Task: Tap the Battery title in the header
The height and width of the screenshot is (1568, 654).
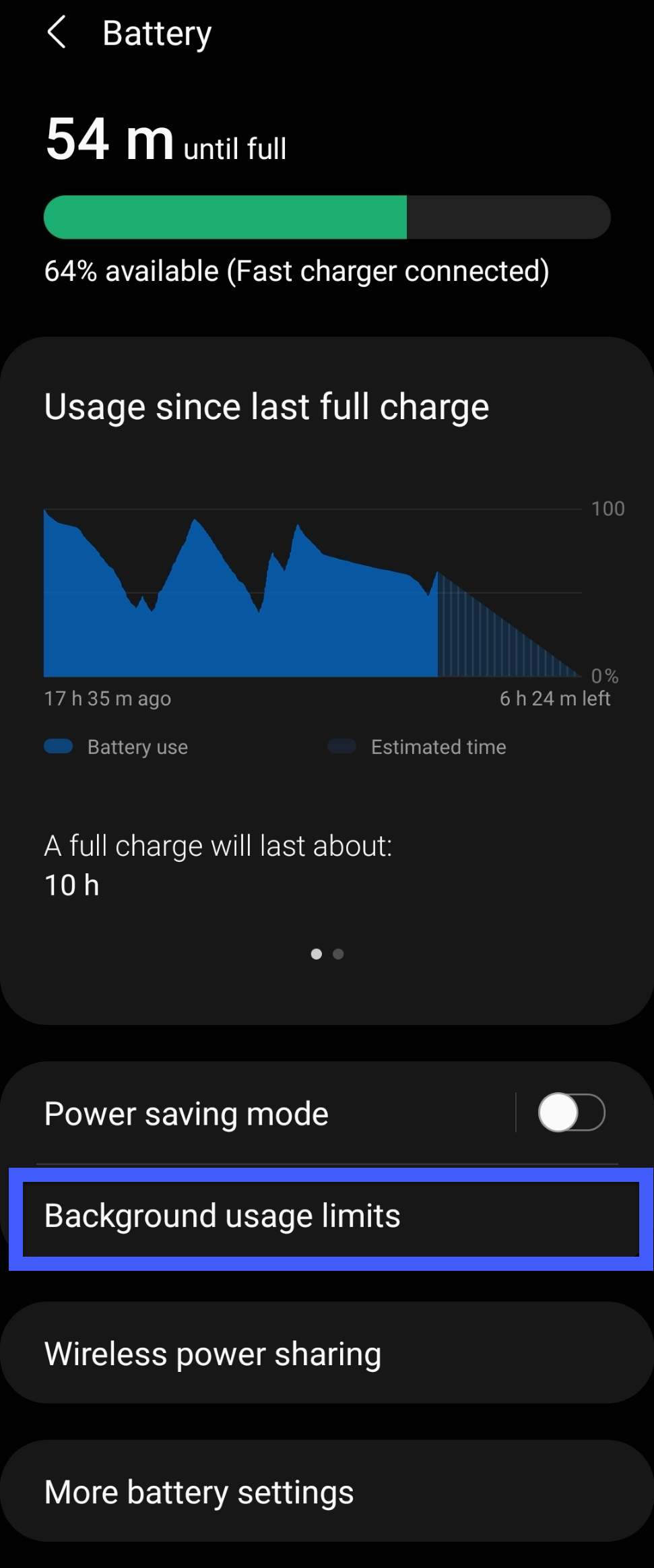Action: tap(157, 32)
